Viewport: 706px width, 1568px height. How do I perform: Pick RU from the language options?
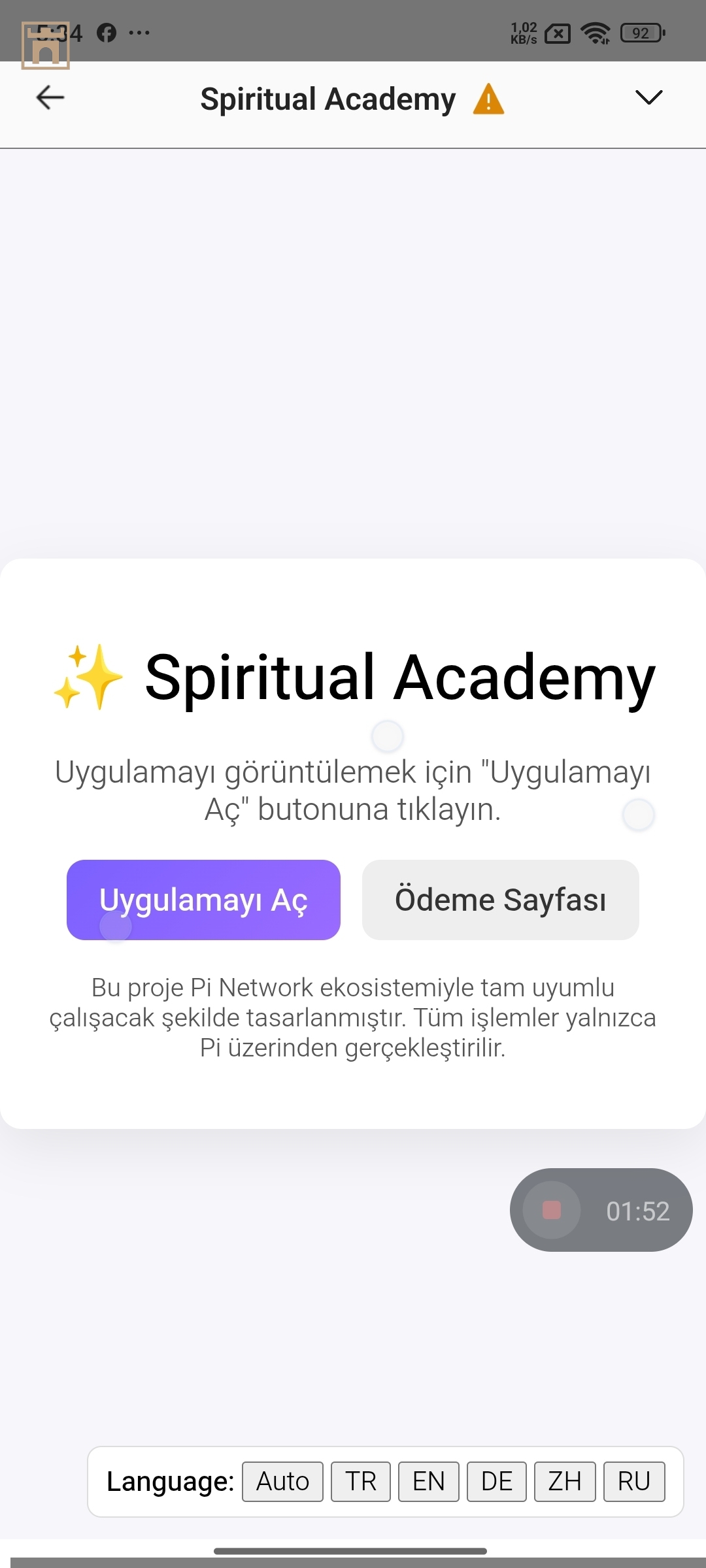[x=633, y=1482]
